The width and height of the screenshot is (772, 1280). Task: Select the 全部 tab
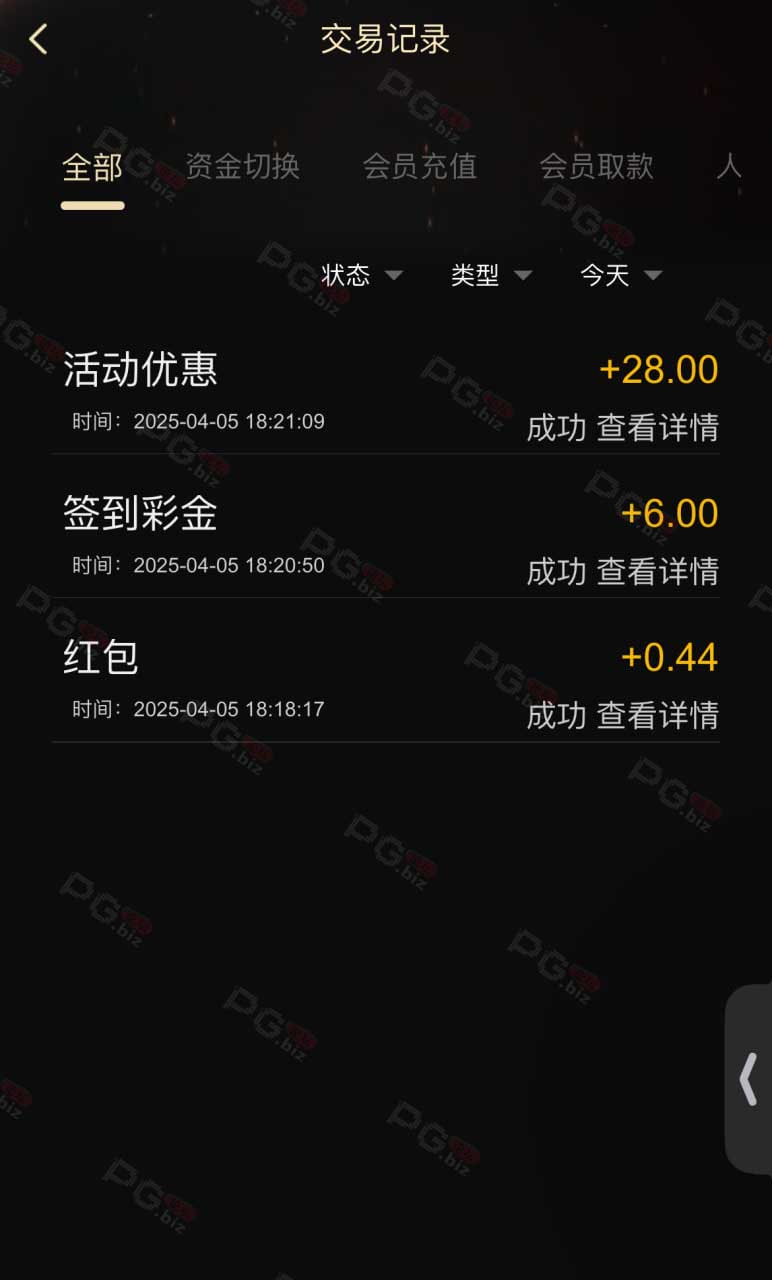(x=92, y=167)
